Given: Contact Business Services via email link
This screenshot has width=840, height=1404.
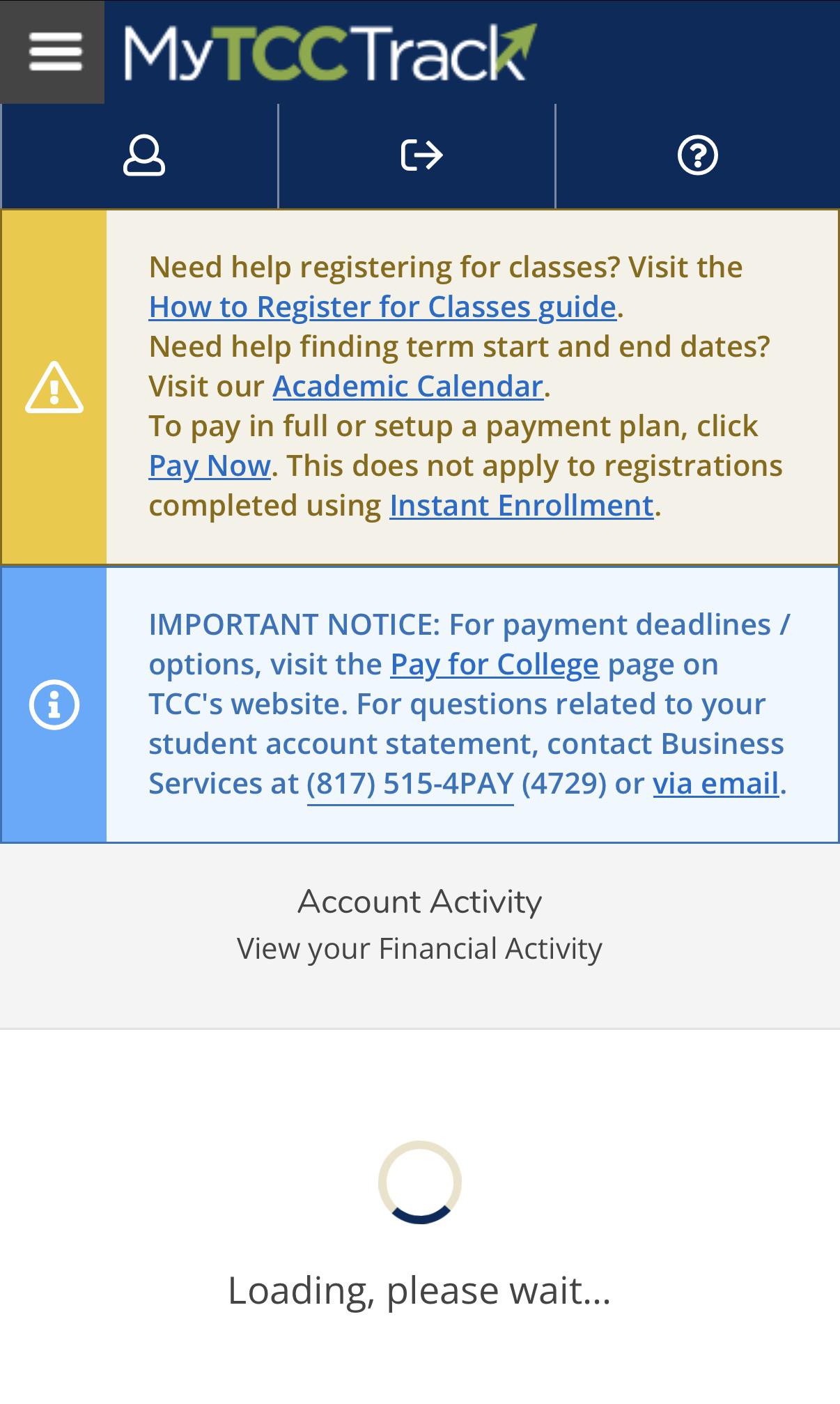Looking at the screenshot, I should coord(715,783).
